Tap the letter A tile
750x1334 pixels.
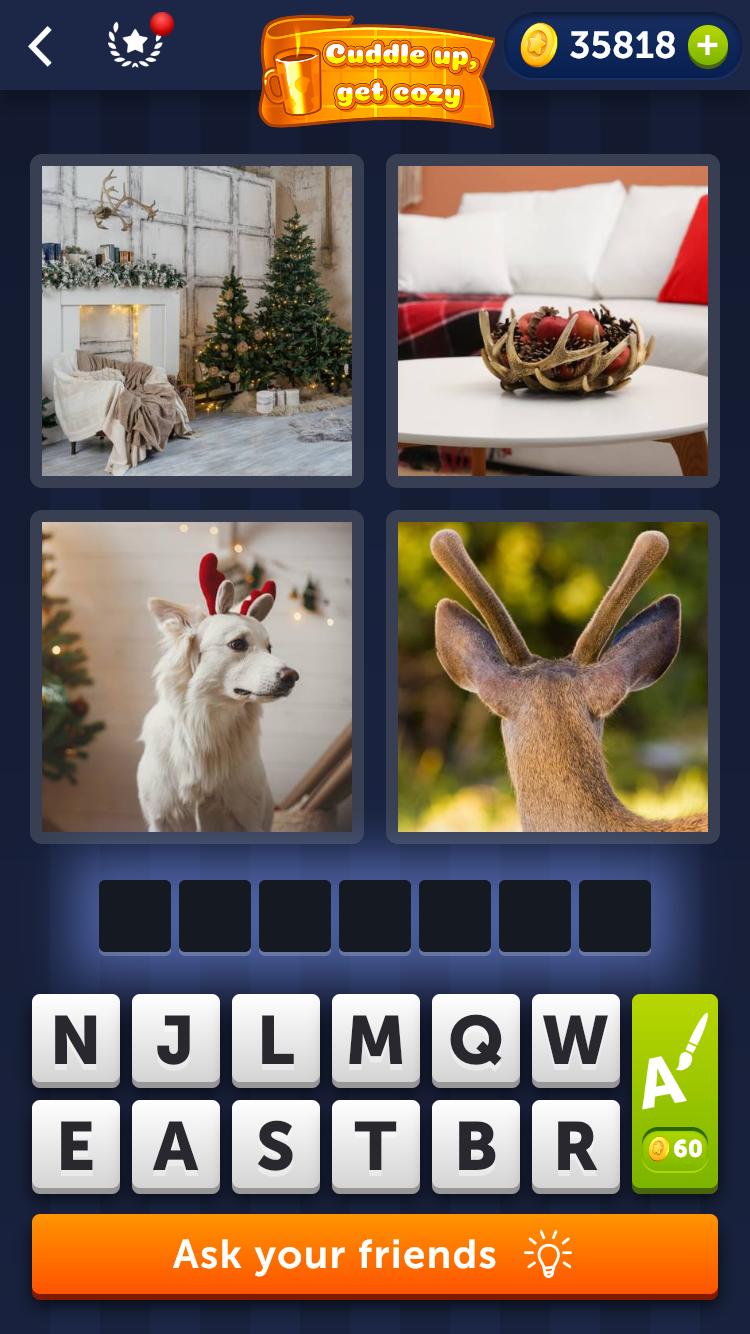tap(176, 1146)
